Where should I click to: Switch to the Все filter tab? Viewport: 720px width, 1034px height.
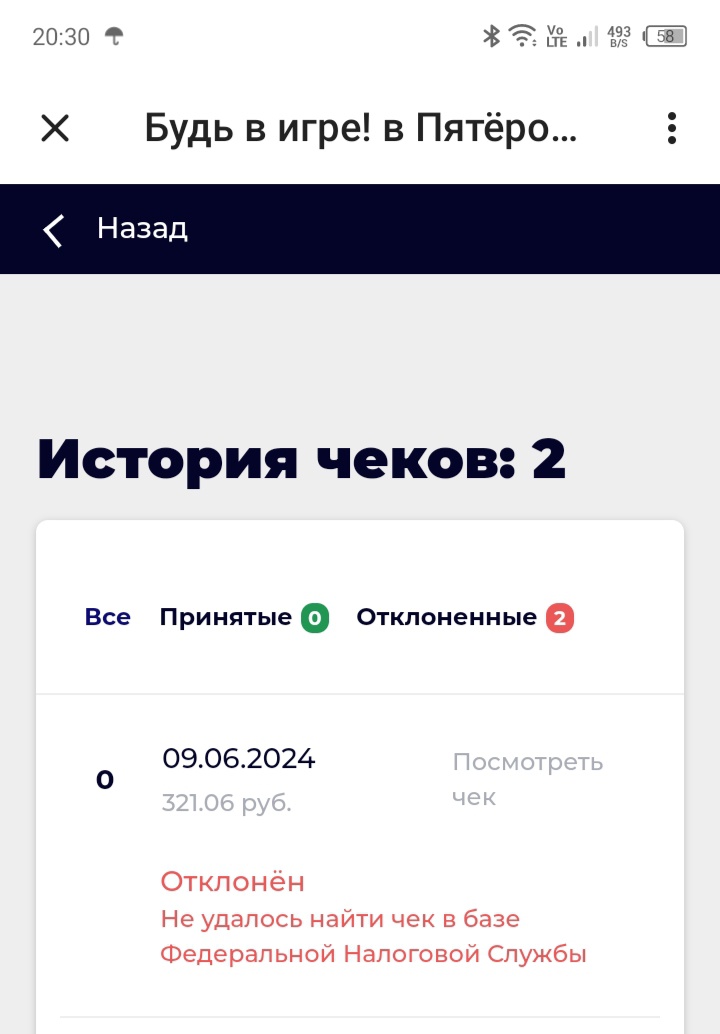coord(108,617)
